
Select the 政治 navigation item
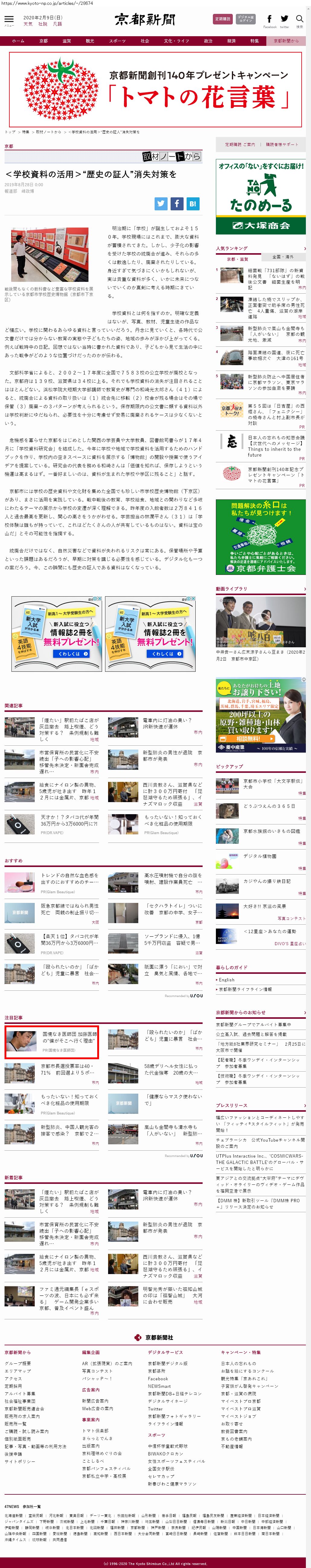pos(208,41)
